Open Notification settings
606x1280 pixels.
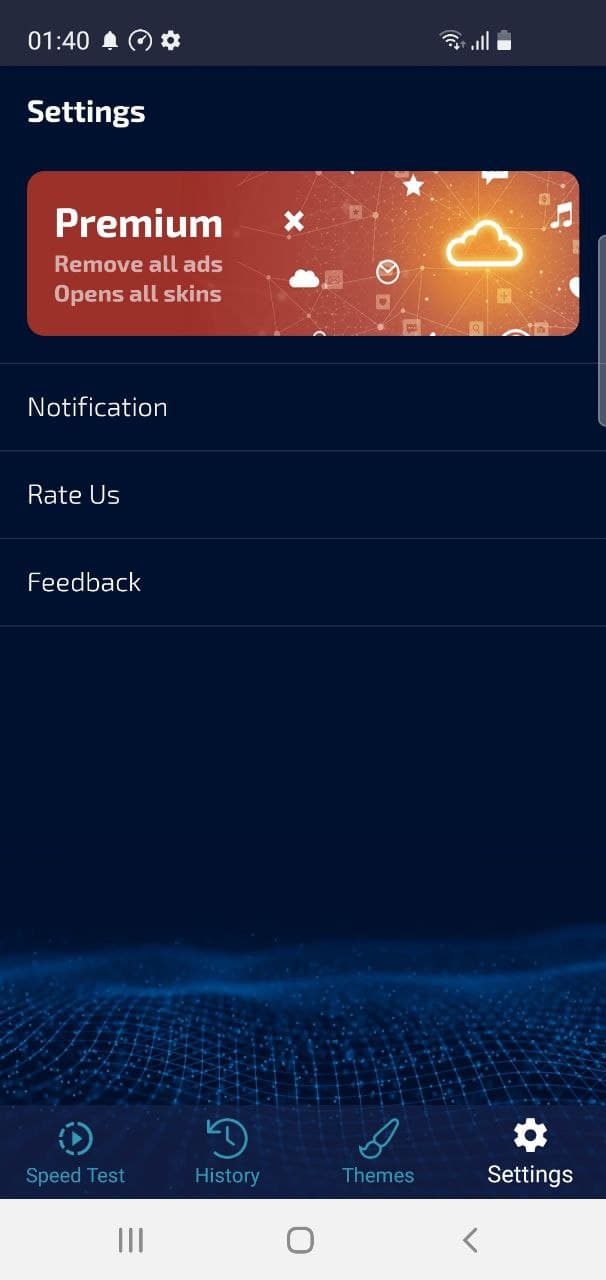pos(302,407)
